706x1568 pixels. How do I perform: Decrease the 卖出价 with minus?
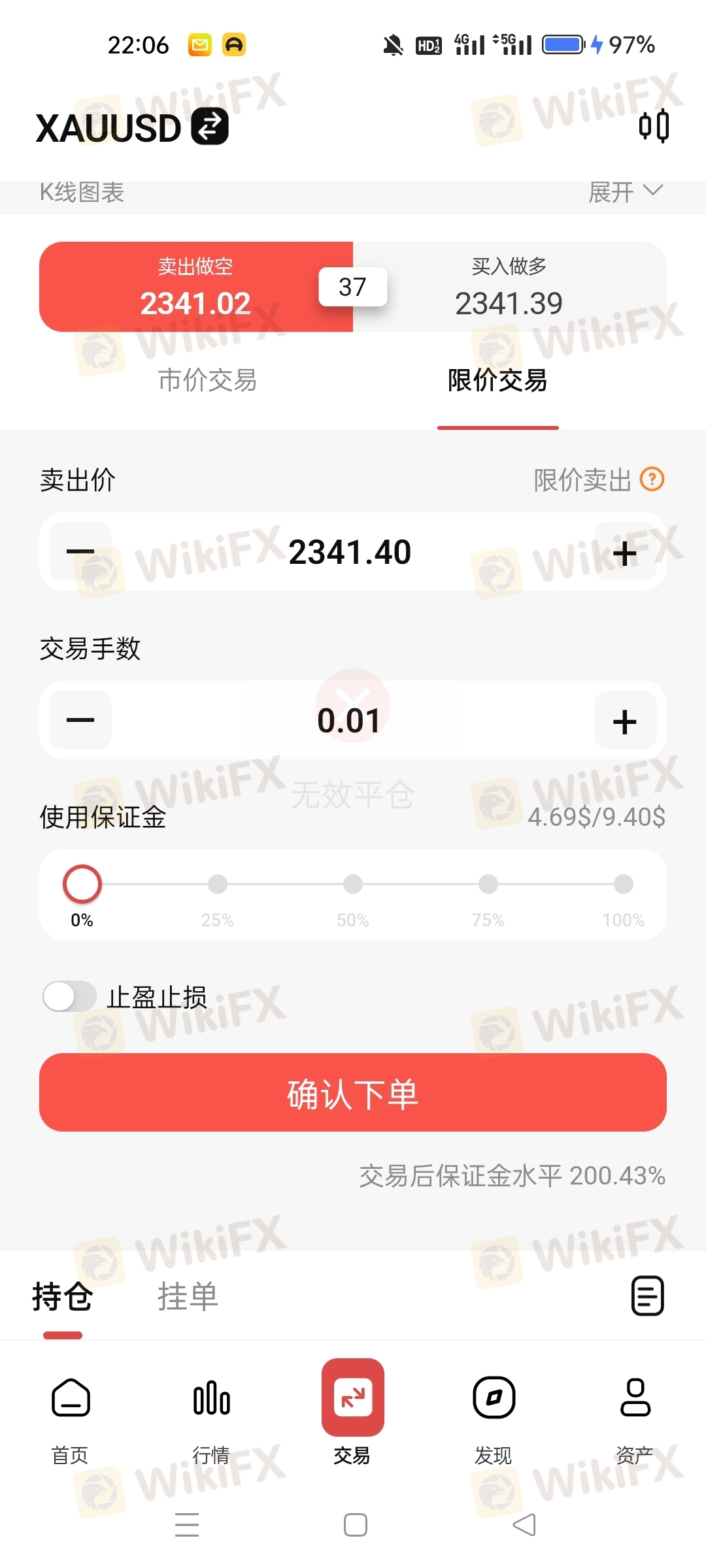(x=80, y=552)
